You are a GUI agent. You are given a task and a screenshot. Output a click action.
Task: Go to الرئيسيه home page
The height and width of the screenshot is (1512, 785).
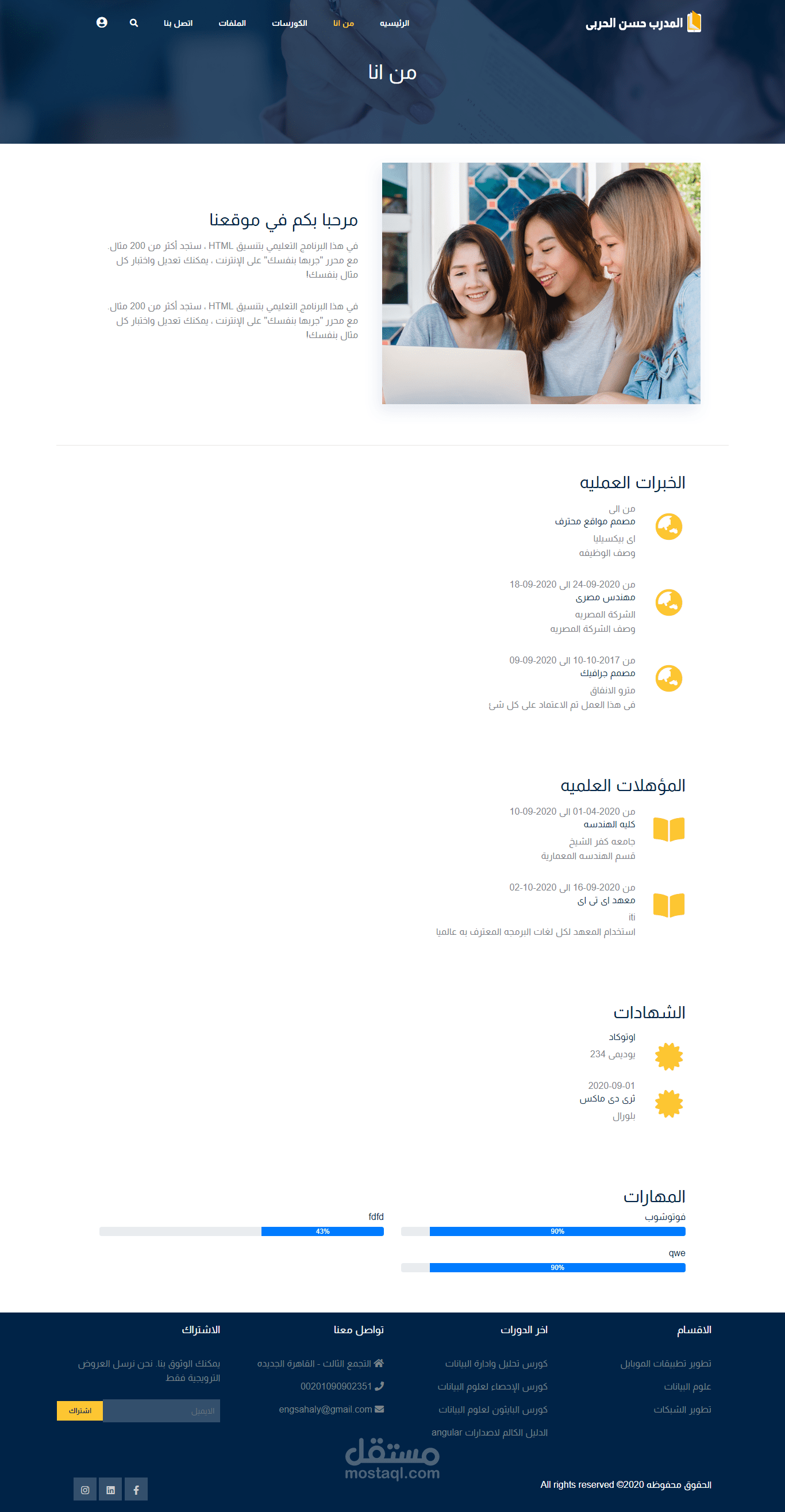(x=394, y=23)
